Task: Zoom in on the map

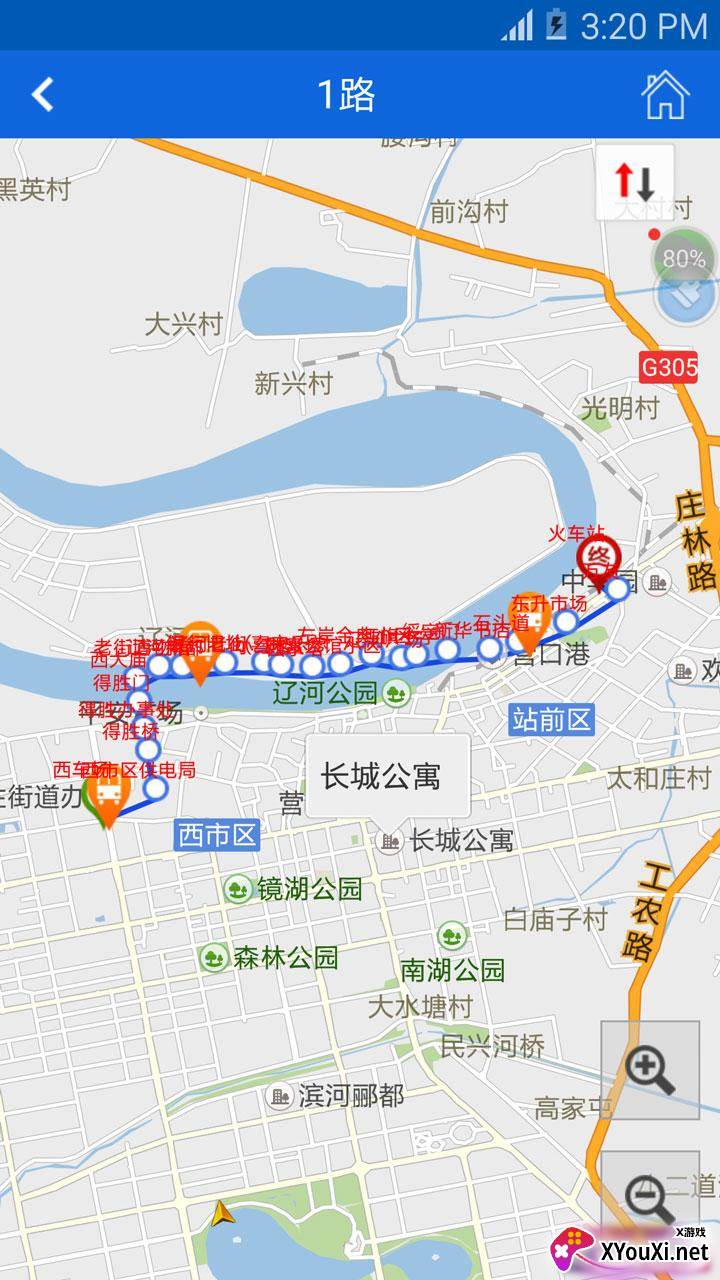Action: pos(650,1069)
